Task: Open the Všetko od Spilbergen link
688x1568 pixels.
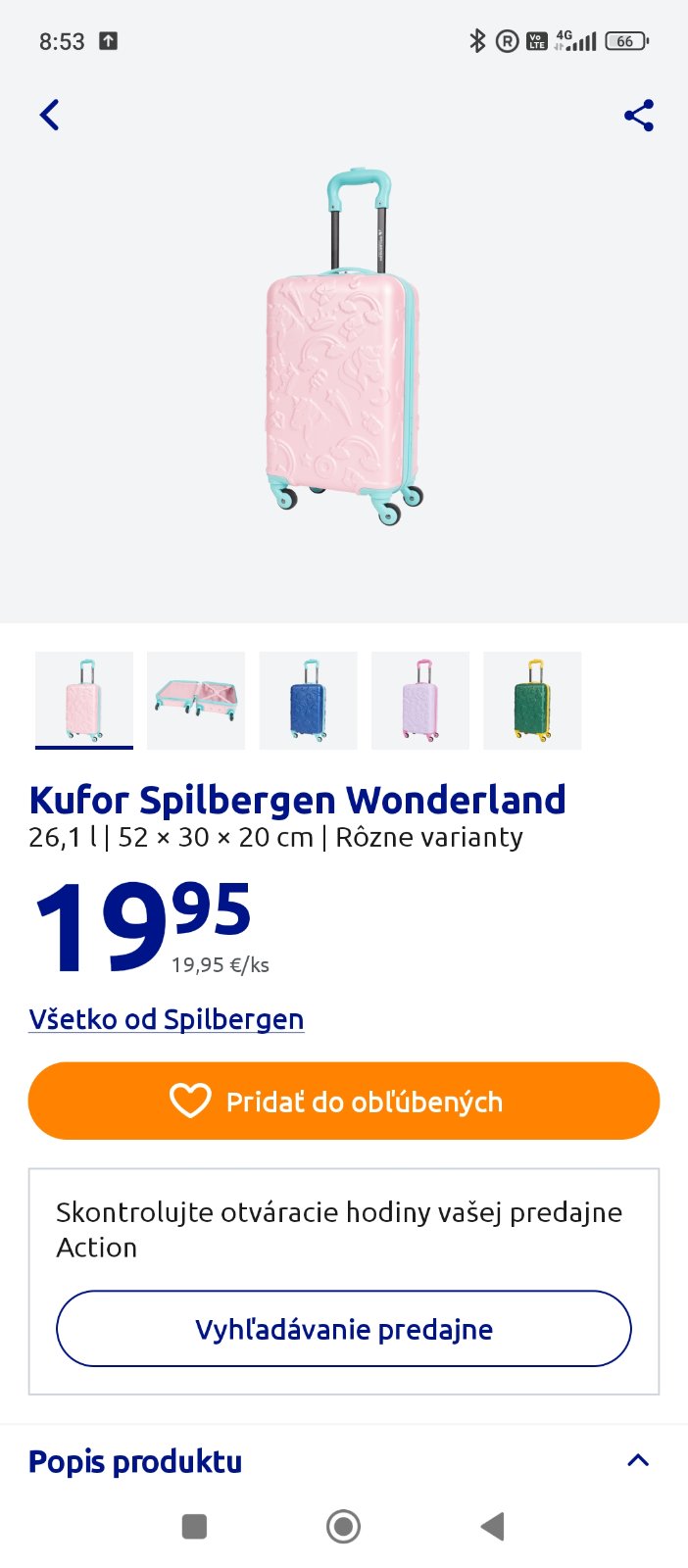Action: tap(167, 1019)
